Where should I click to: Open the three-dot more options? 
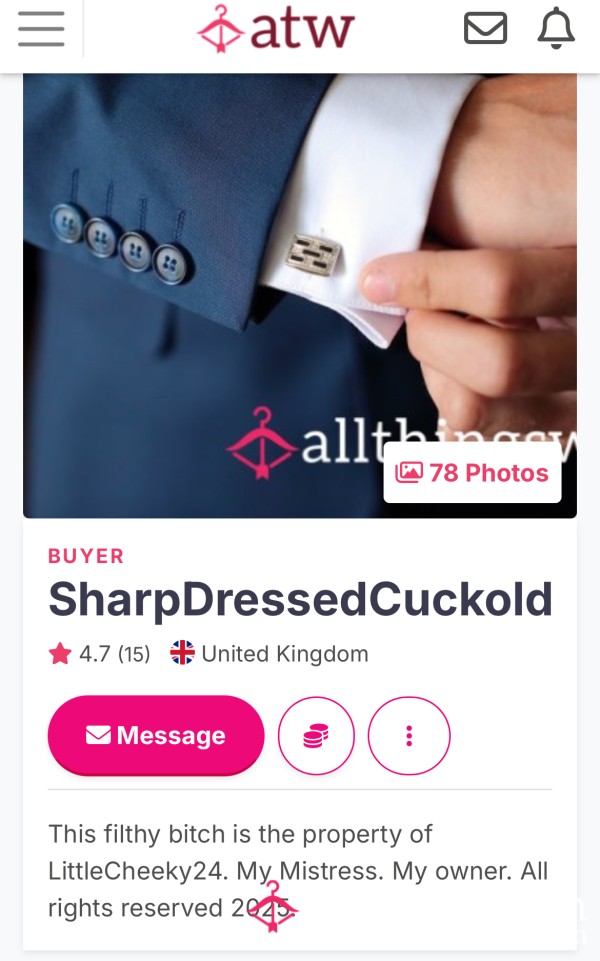tap(409, 735)
